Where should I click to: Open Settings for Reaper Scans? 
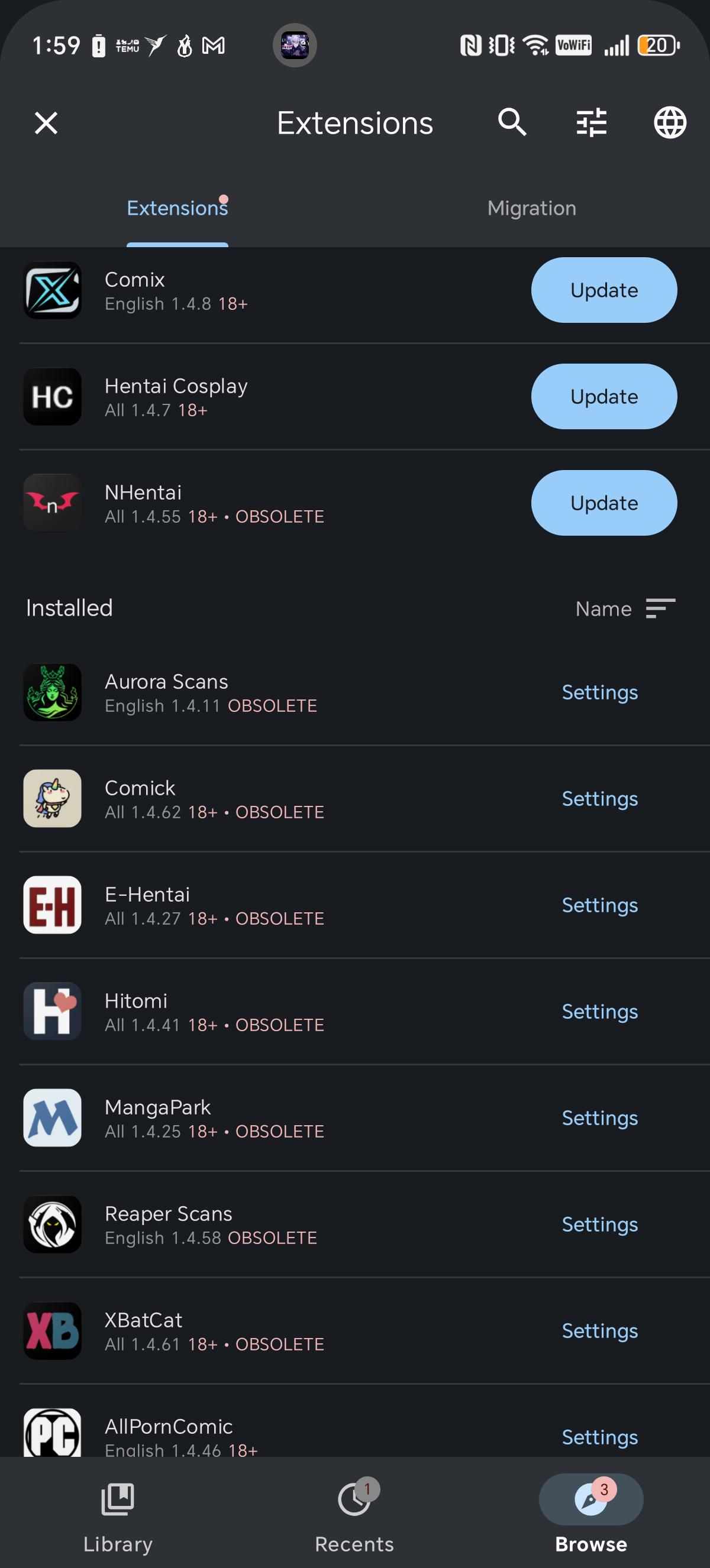click(x=599, y=1224)
